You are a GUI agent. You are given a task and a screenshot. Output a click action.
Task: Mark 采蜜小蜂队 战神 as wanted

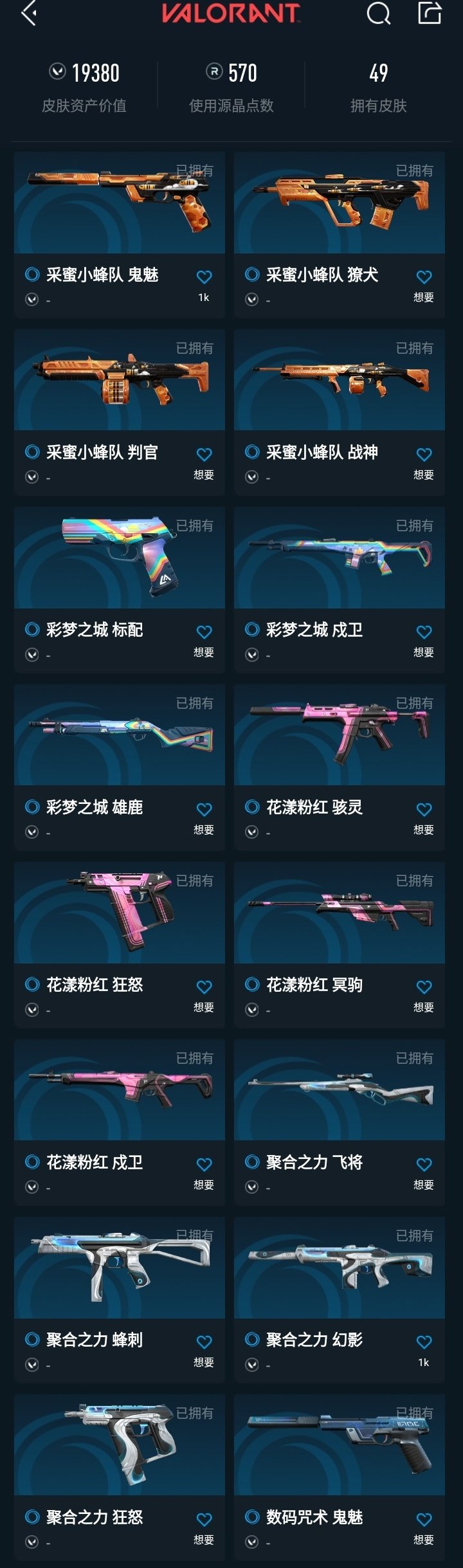(x=424, y=455)
